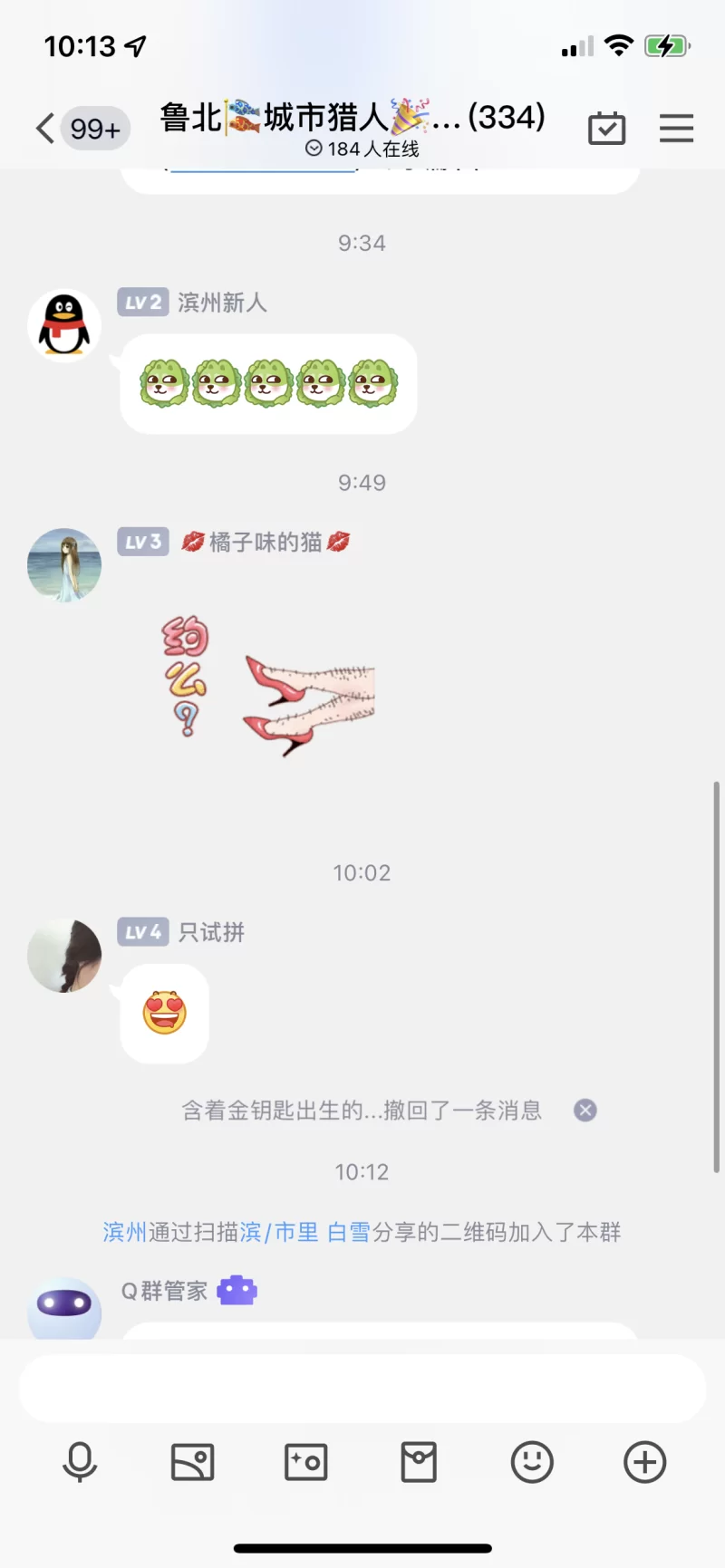Screen dimensions: 725x1568
Task: View 橘子味的猫's avatar profile
Action: 64,565
